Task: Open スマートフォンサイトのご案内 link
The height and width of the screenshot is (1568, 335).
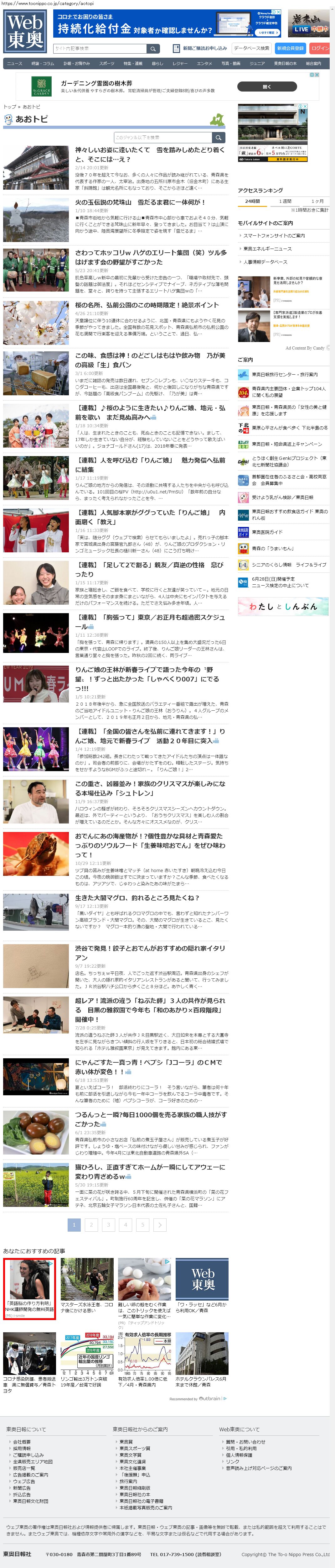Action: pos(274,235)
